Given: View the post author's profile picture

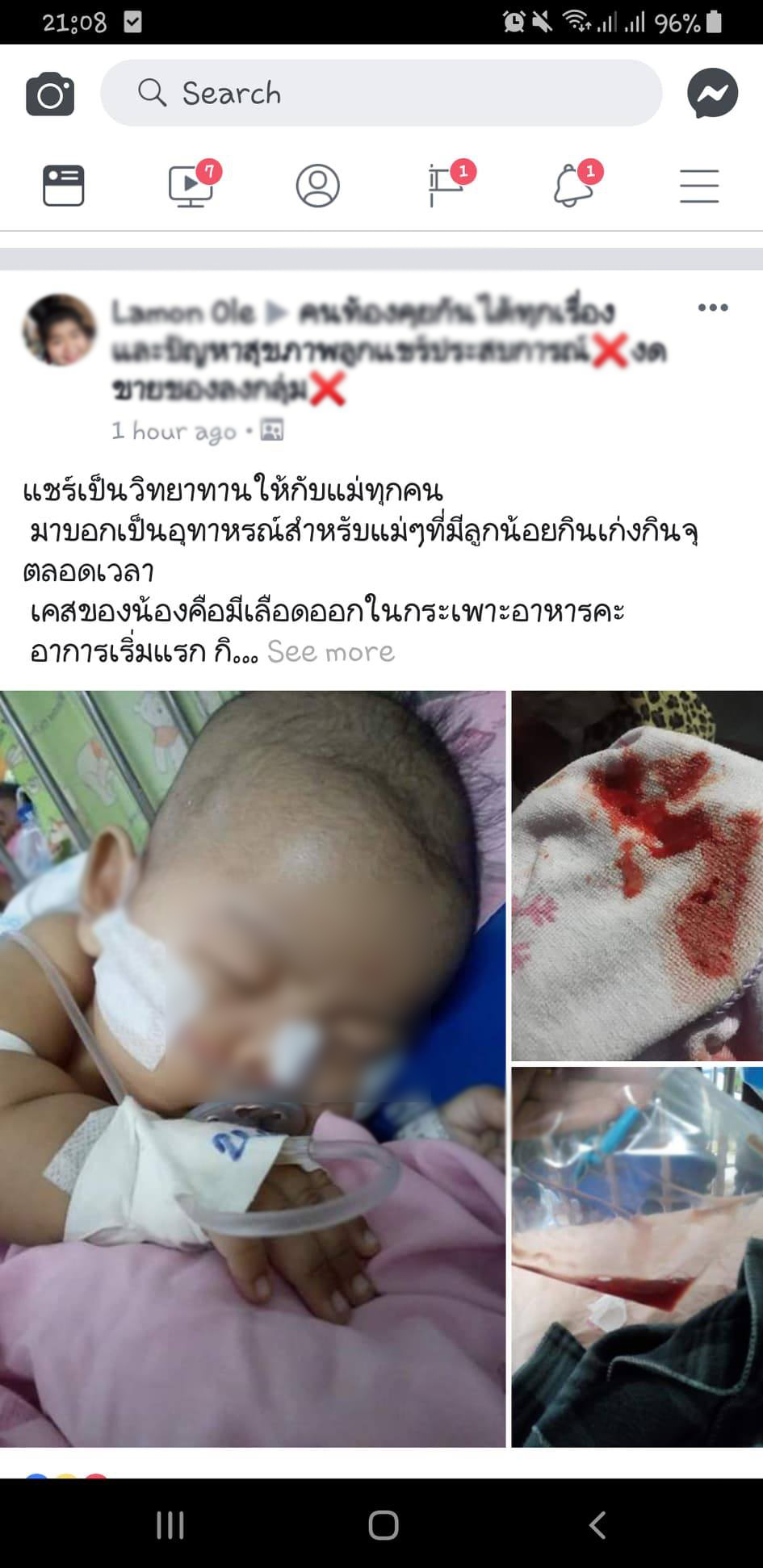Looking at the screenshot, I should click(59, 330).
